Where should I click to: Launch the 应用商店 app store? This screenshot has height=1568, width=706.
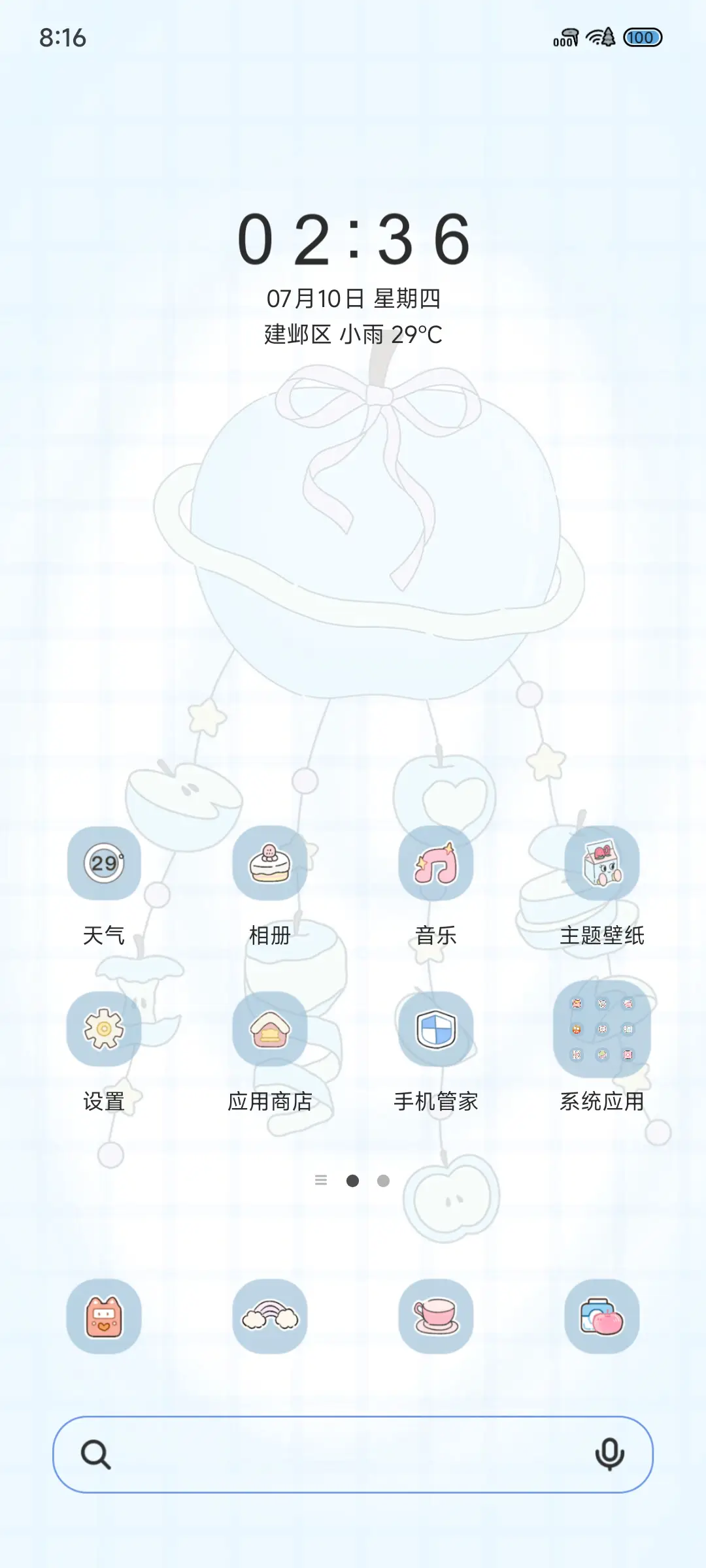[x=271, y=1029]
